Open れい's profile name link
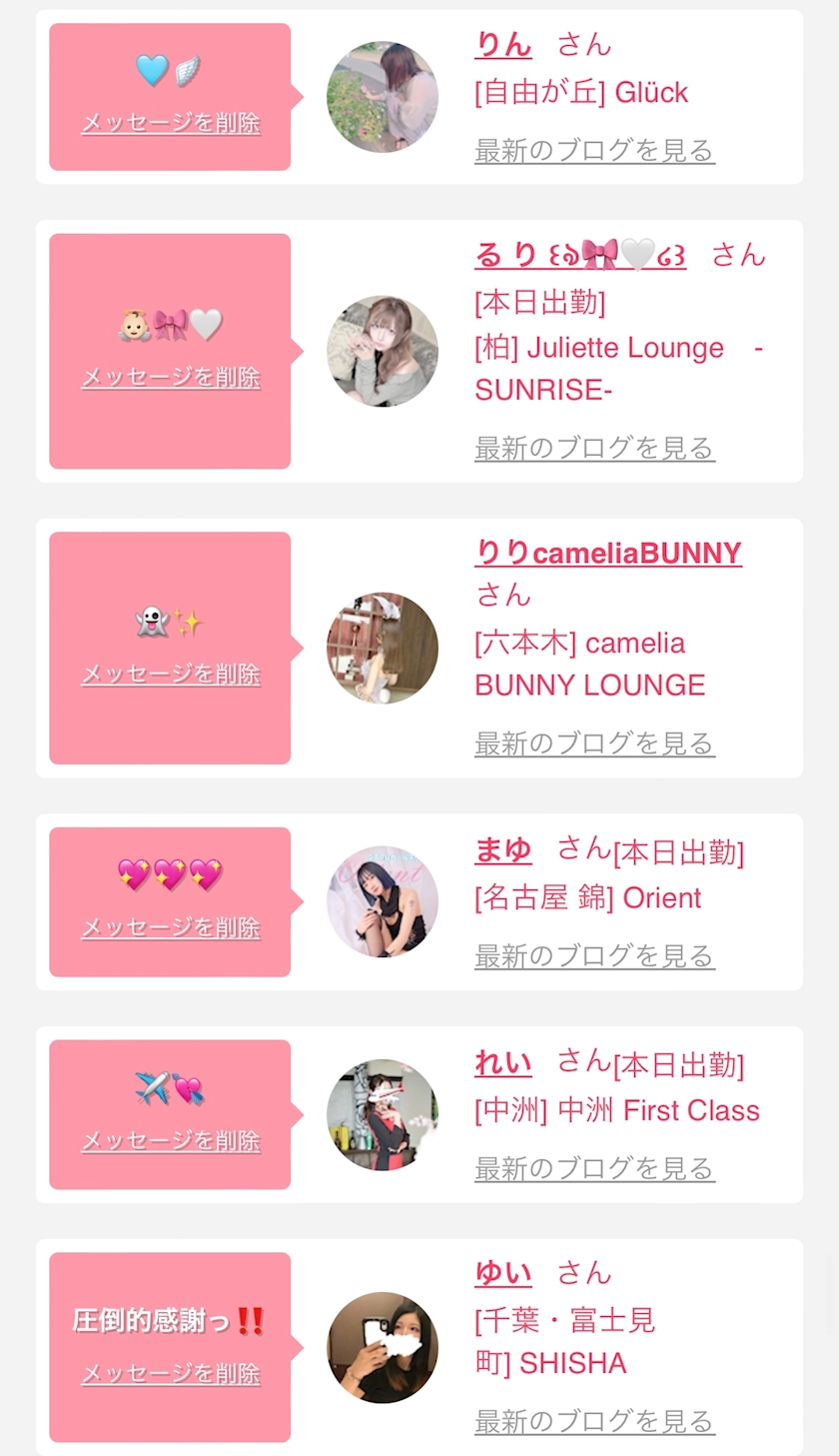 502,1063
